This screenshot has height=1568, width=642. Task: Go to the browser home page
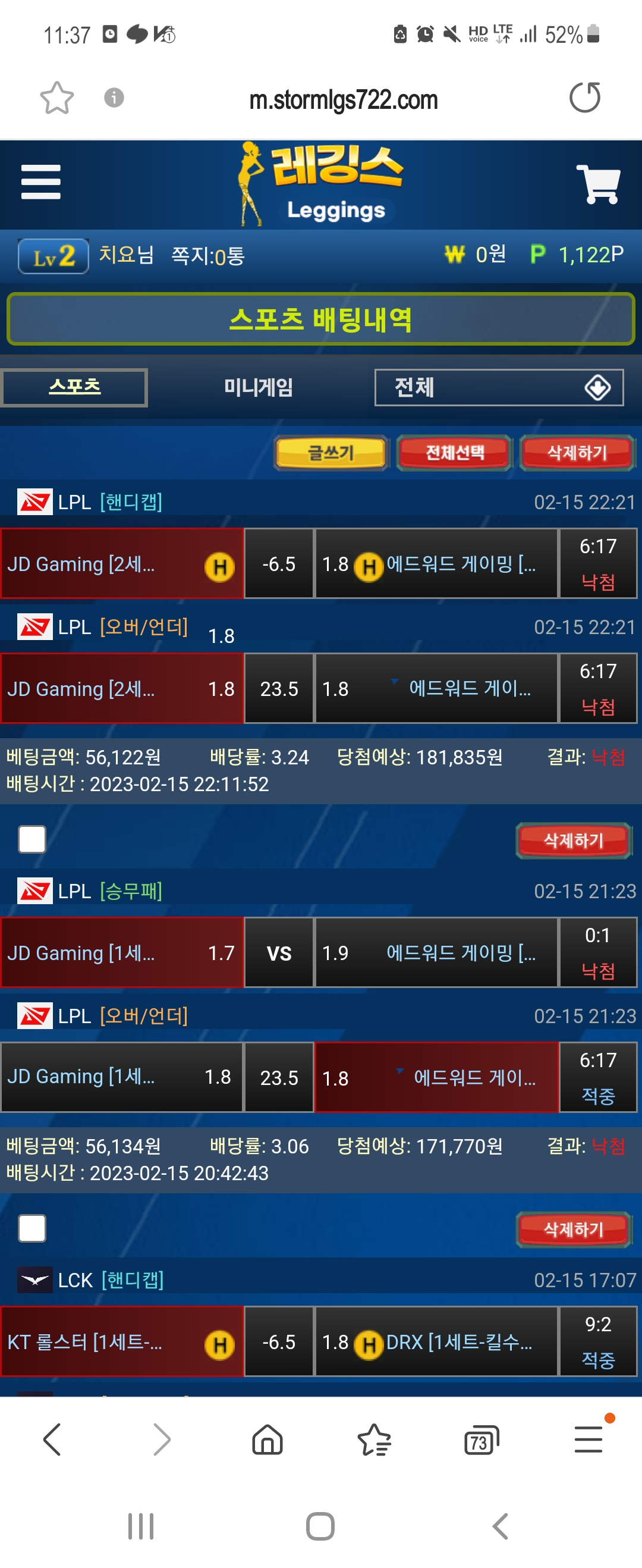tap(267, 1440)
